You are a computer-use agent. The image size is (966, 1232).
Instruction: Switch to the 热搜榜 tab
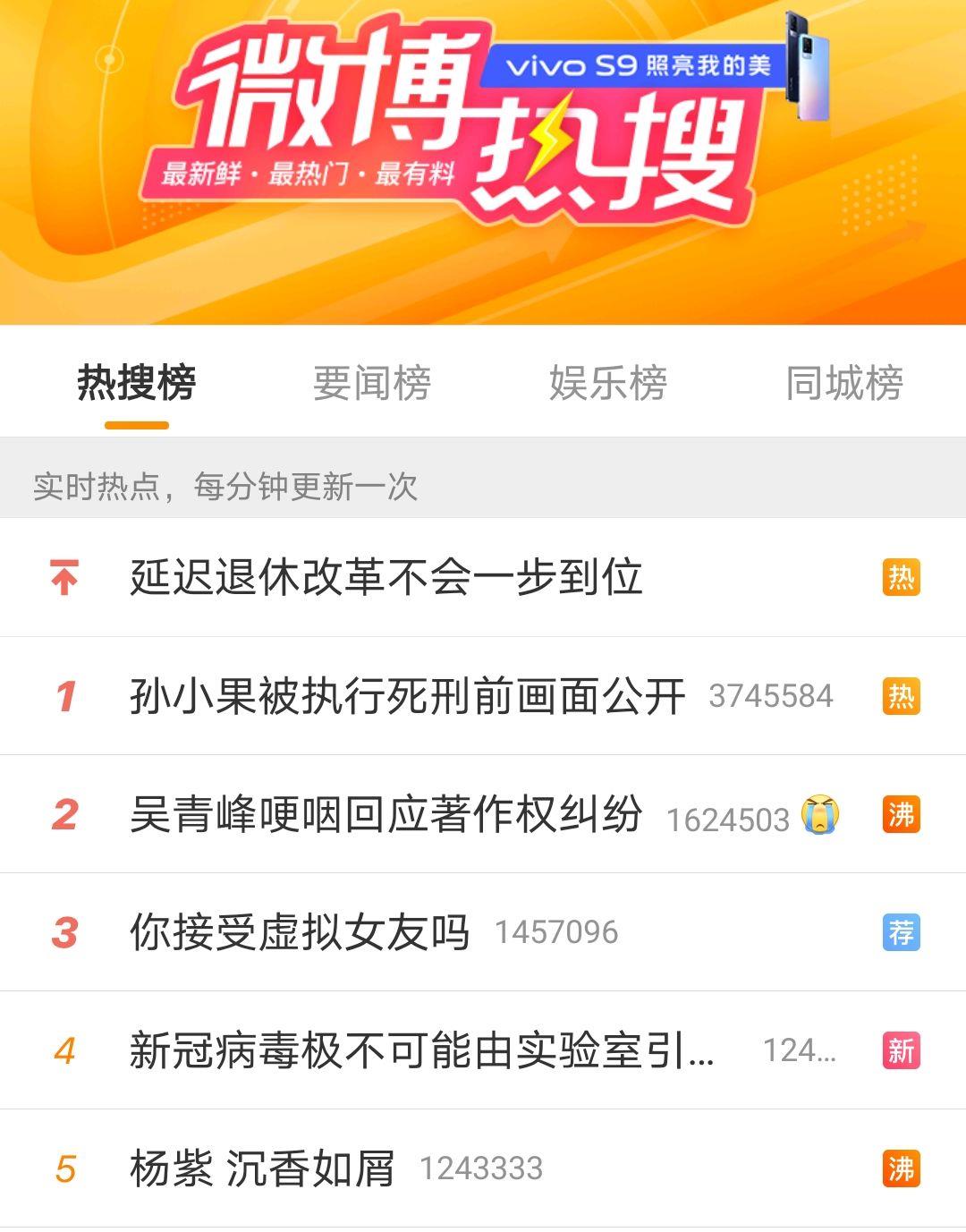pos(136,383)
